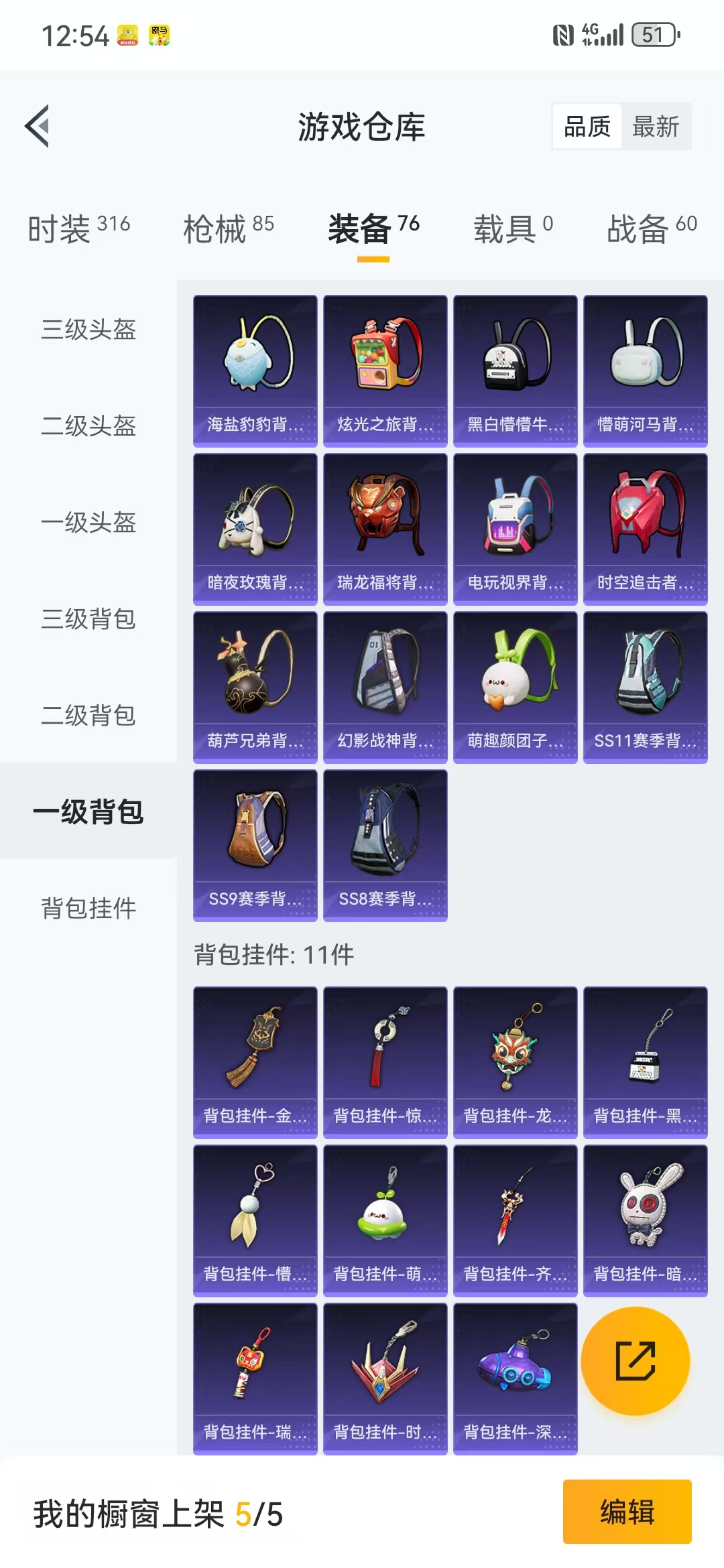Sort by 品质

[x=587, y=126]
